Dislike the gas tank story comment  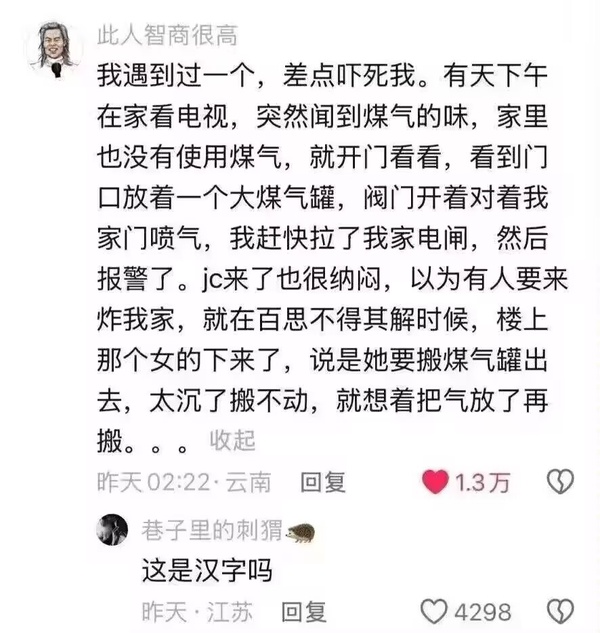point(560,482)
